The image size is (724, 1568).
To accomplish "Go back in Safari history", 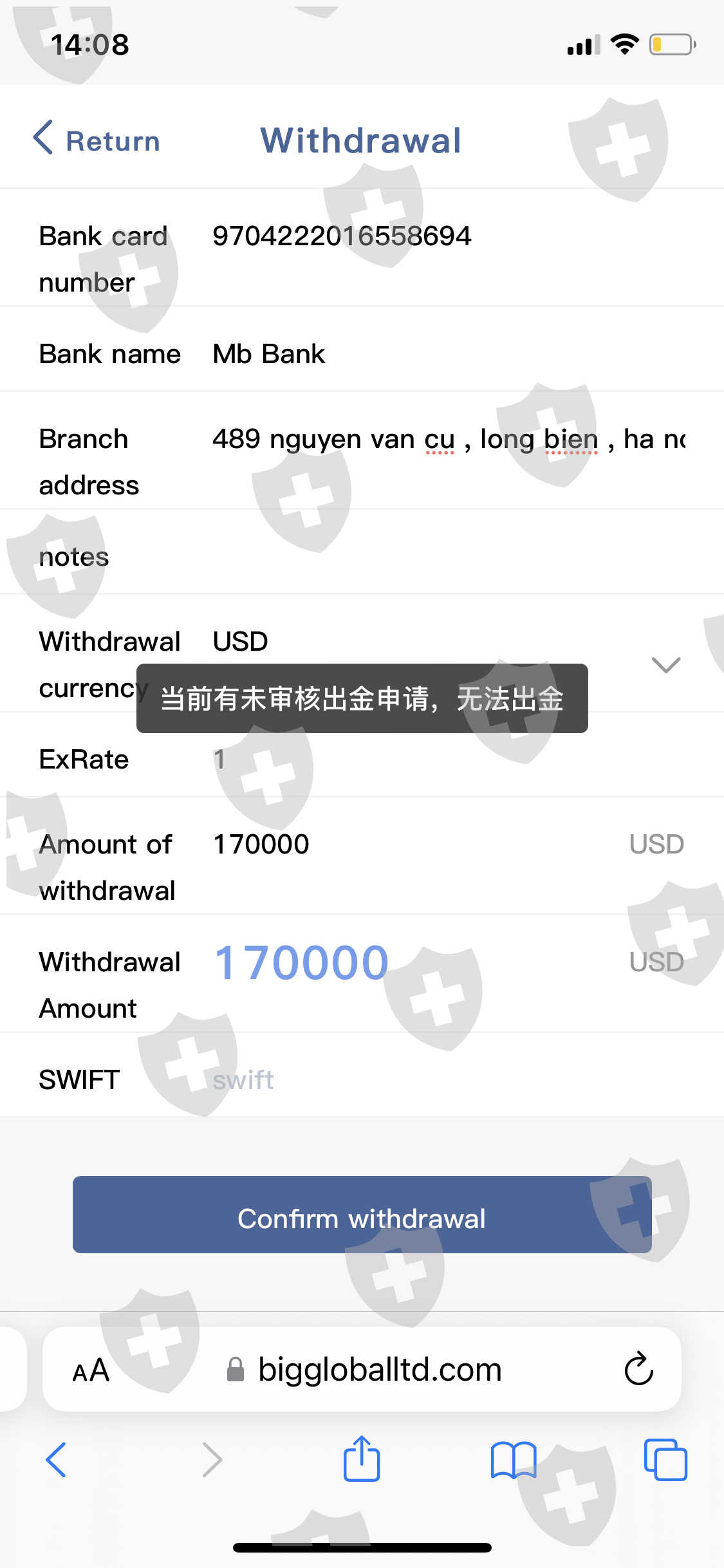I will coord(57,1459).
